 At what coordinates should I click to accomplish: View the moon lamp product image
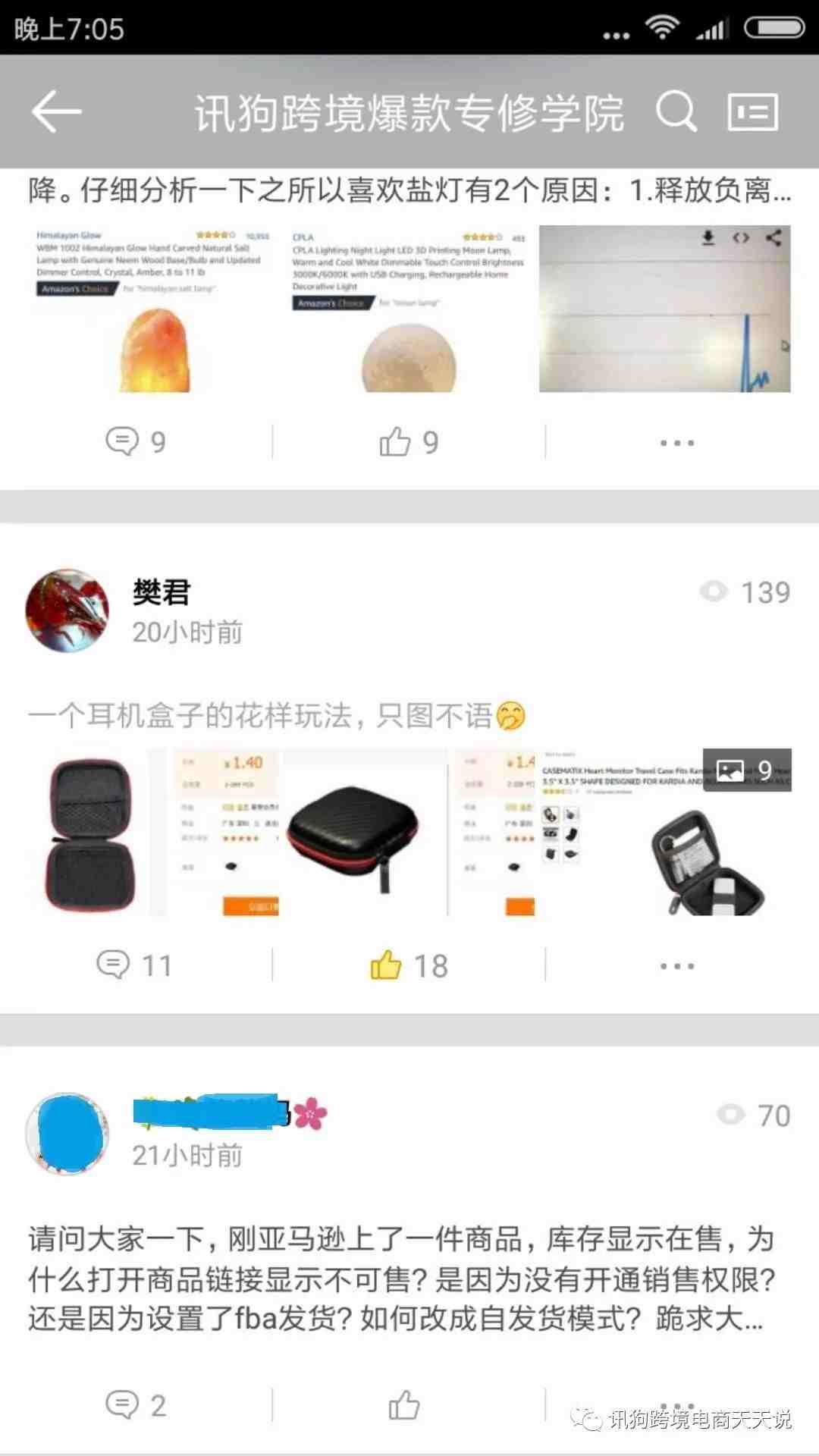pos(408,309)
